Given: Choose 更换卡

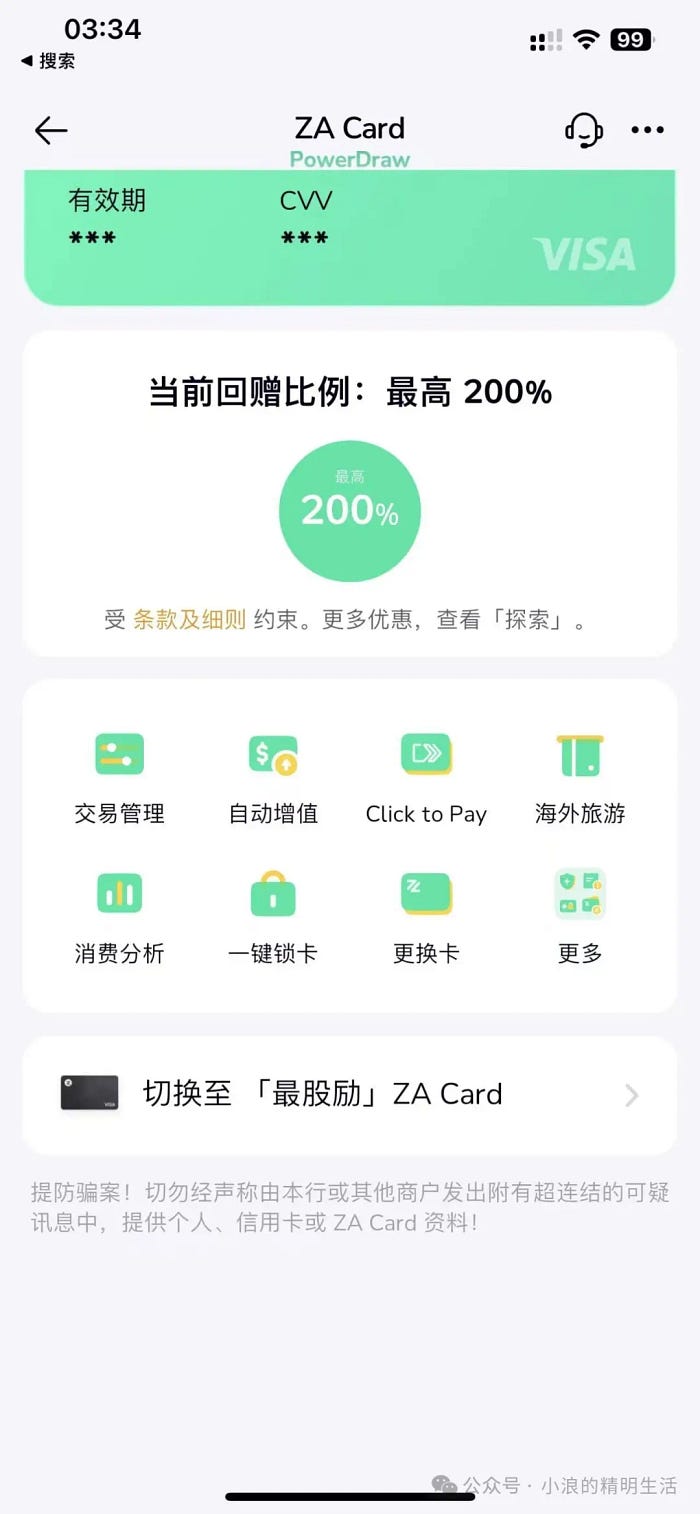Looking at the screenshot, I should [426, 914].
